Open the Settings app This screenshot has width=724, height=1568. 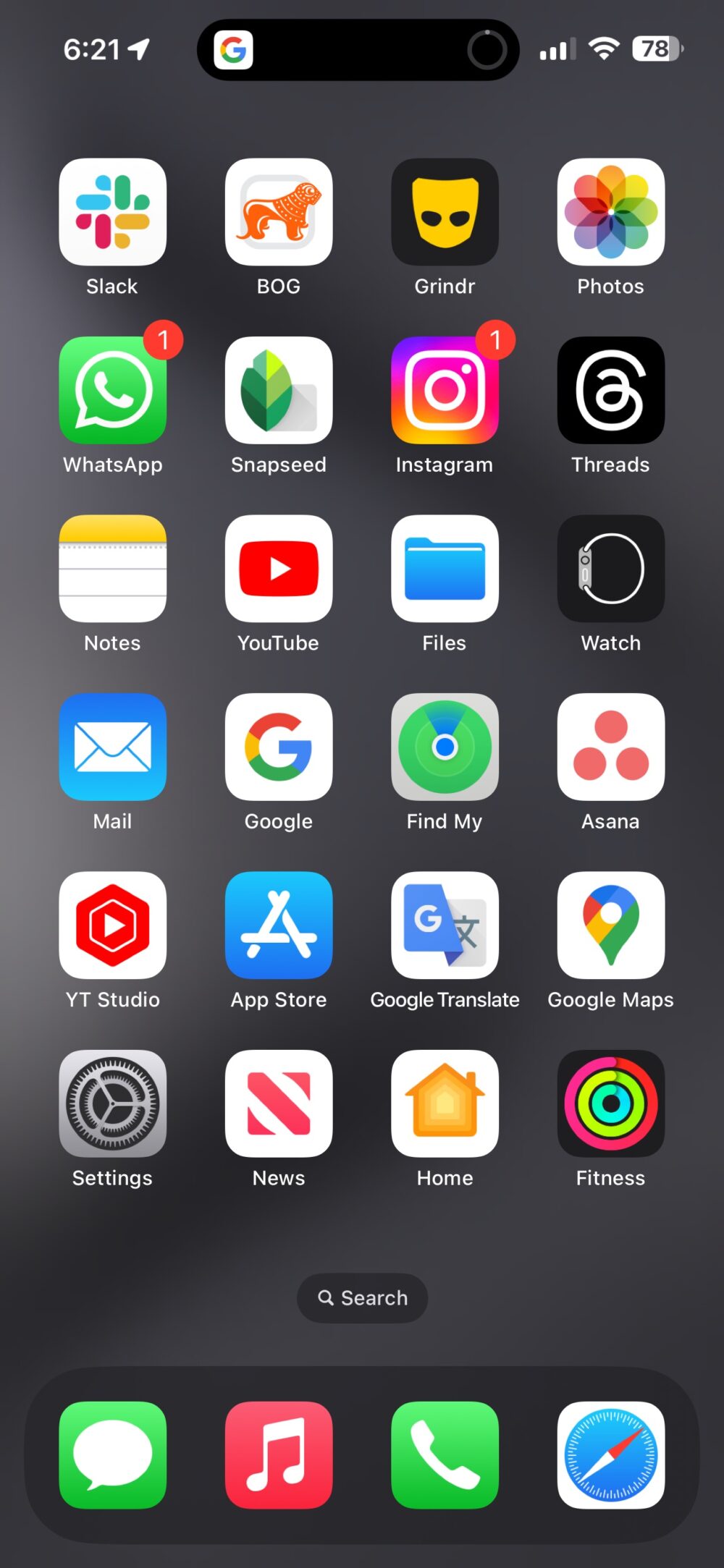click(x=112, y=1103)
